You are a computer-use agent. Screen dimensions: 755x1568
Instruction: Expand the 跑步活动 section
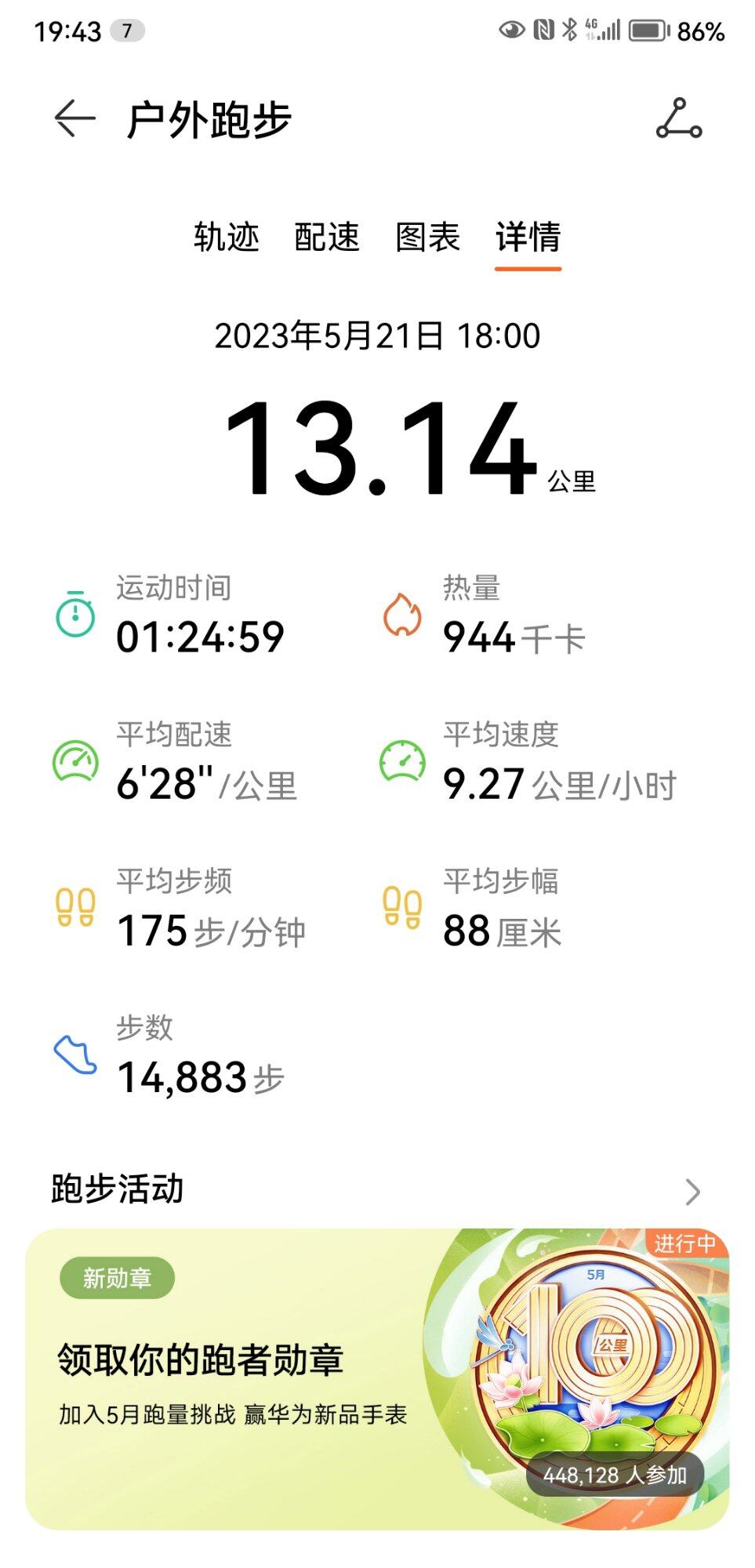(377, 1190)
